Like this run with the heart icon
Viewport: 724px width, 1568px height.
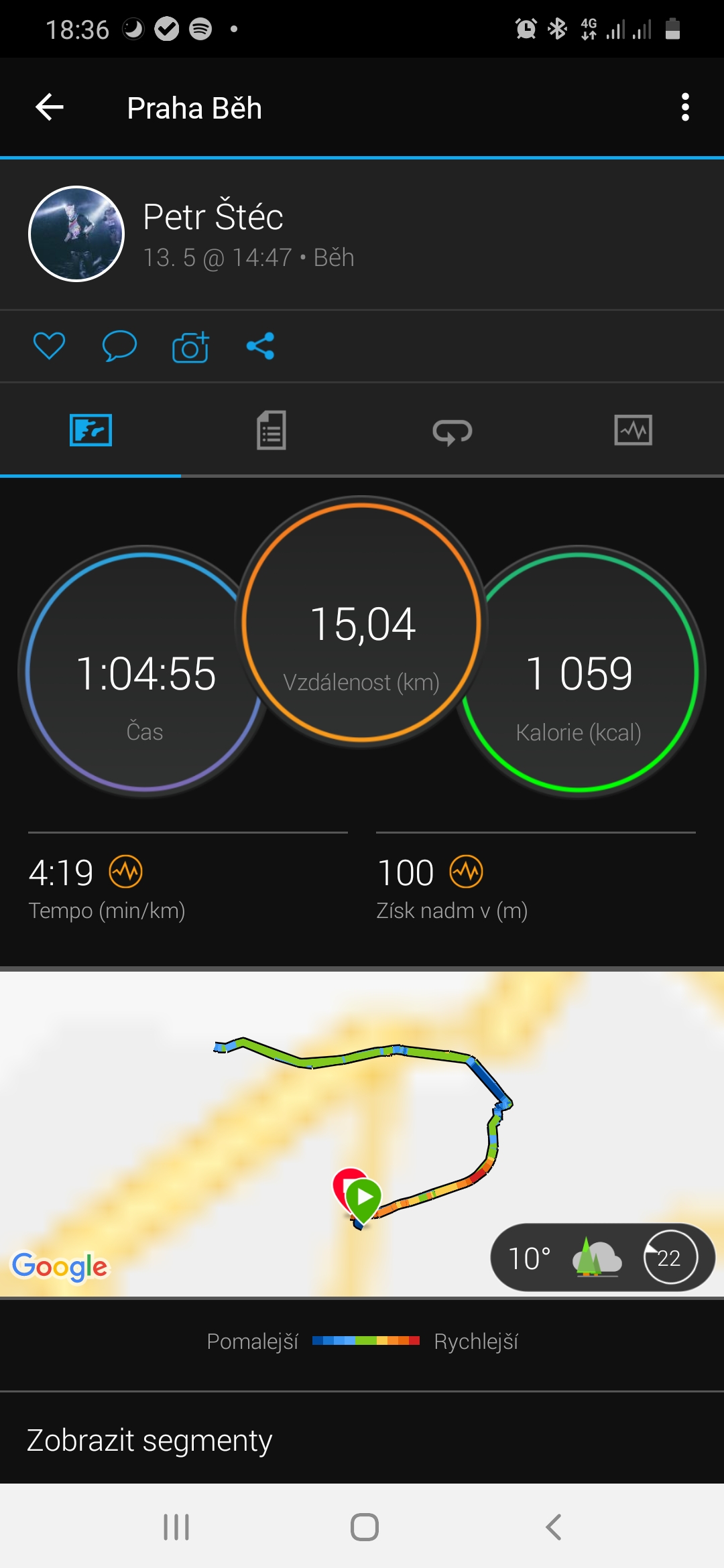(49, 346)
